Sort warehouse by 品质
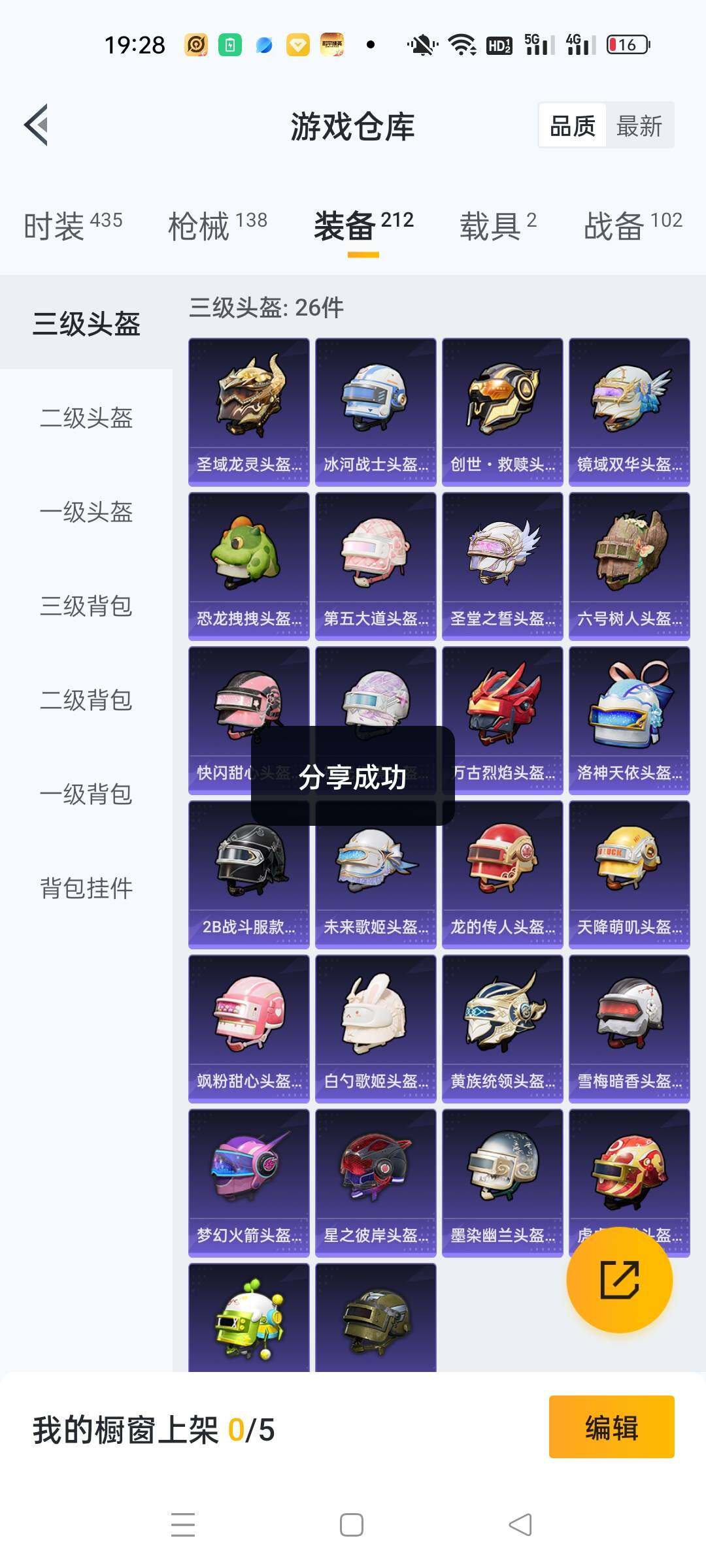This screenshot has height=1568, width=706. click(x=573, y=125)
